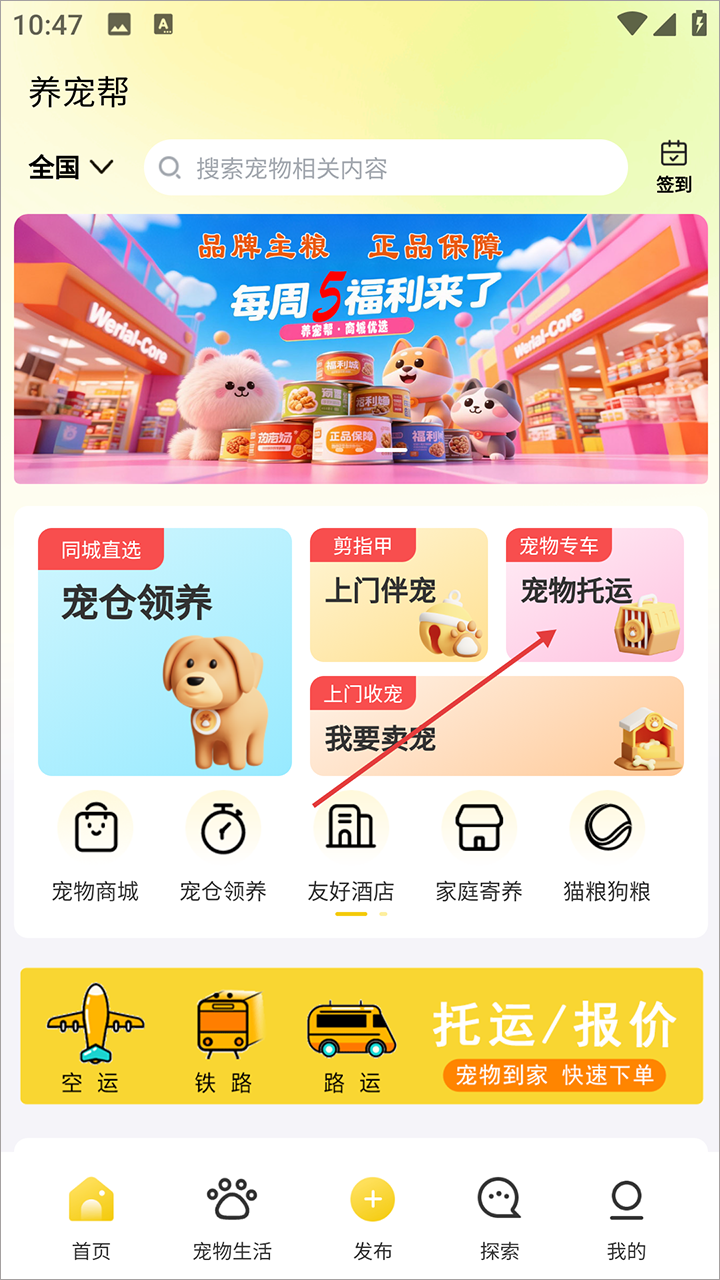Open the 托运/报价 shipping banner

[360, 1036]
